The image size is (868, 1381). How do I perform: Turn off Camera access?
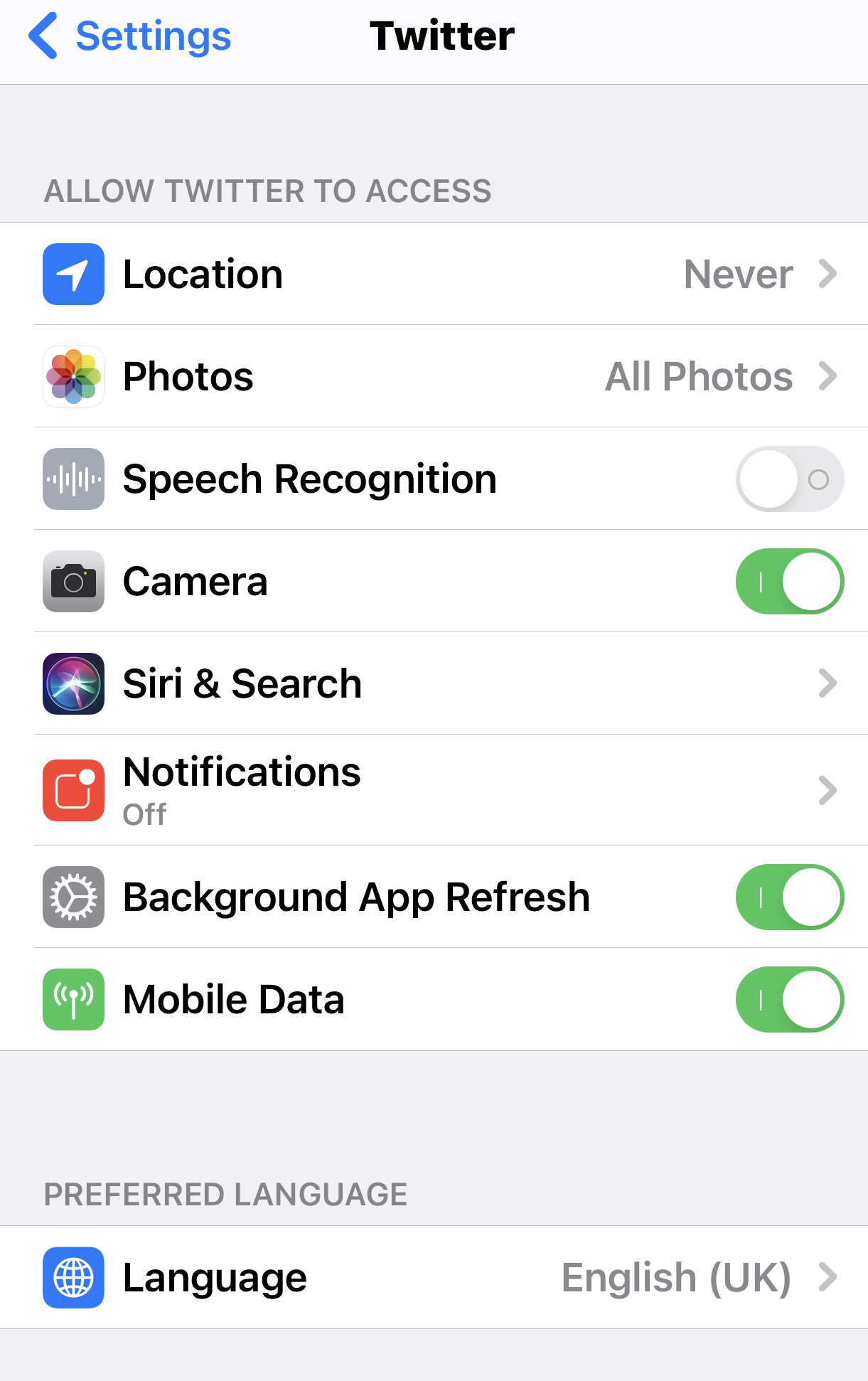(x=789, y=582)
